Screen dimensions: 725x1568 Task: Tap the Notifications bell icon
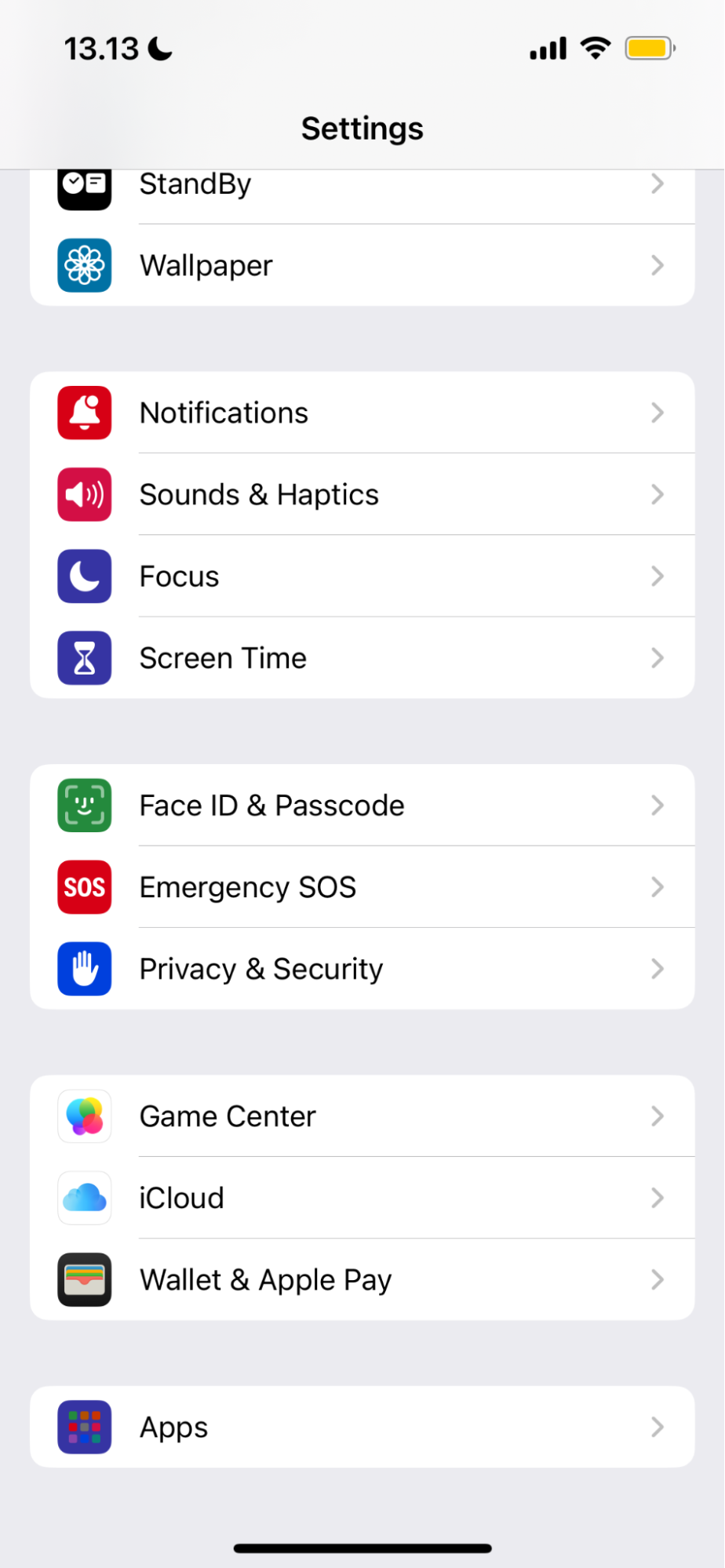pos(84,413)
